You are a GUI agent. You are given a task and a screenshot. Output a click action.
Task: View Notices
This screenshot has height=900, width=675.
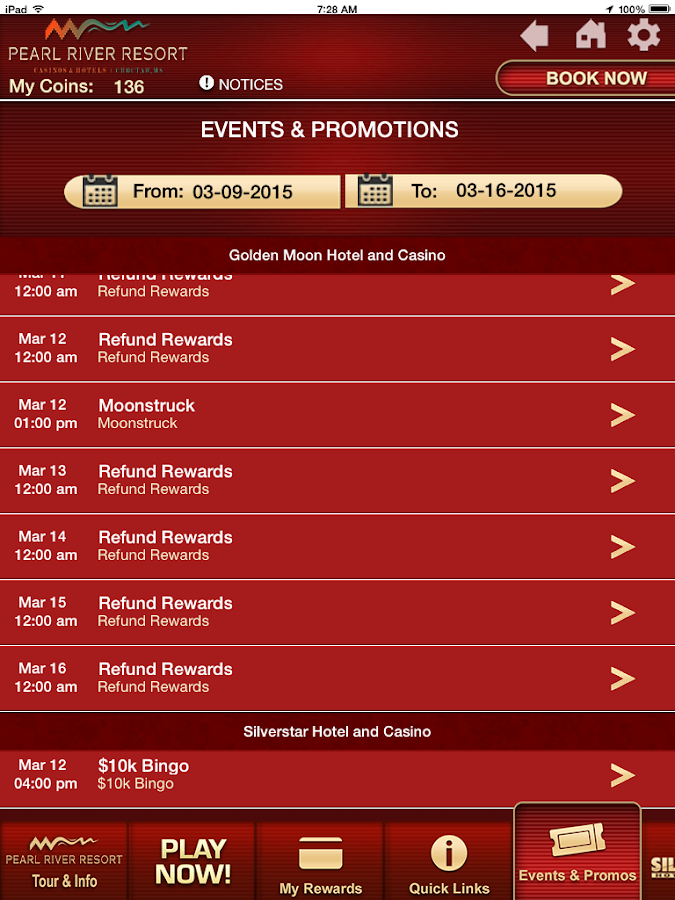click(241, 84)
